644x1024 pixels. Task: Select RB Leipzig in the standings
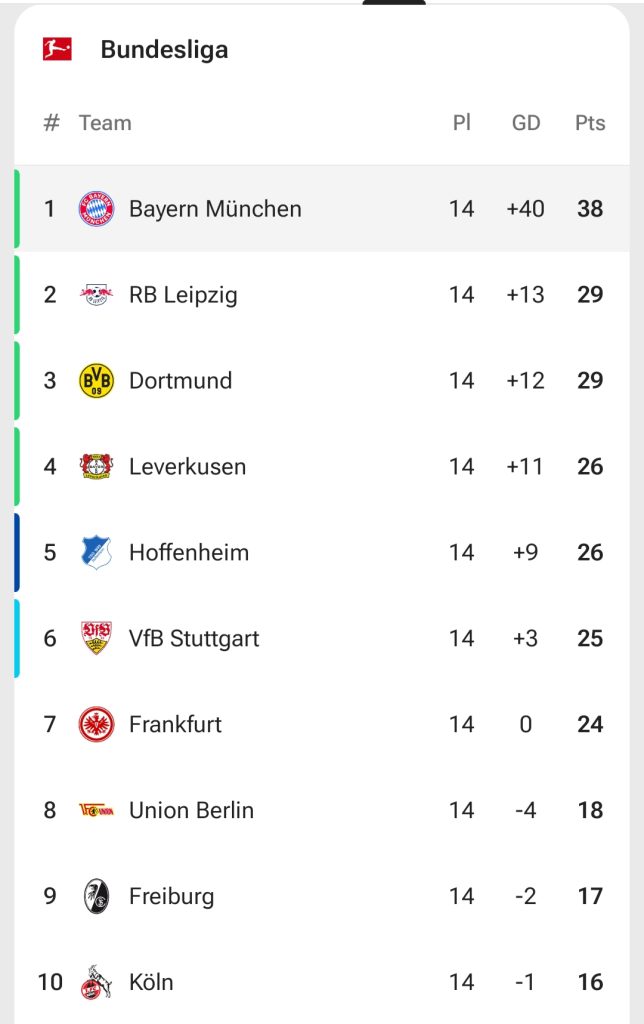pyautogui.click(x=183, y=295)
